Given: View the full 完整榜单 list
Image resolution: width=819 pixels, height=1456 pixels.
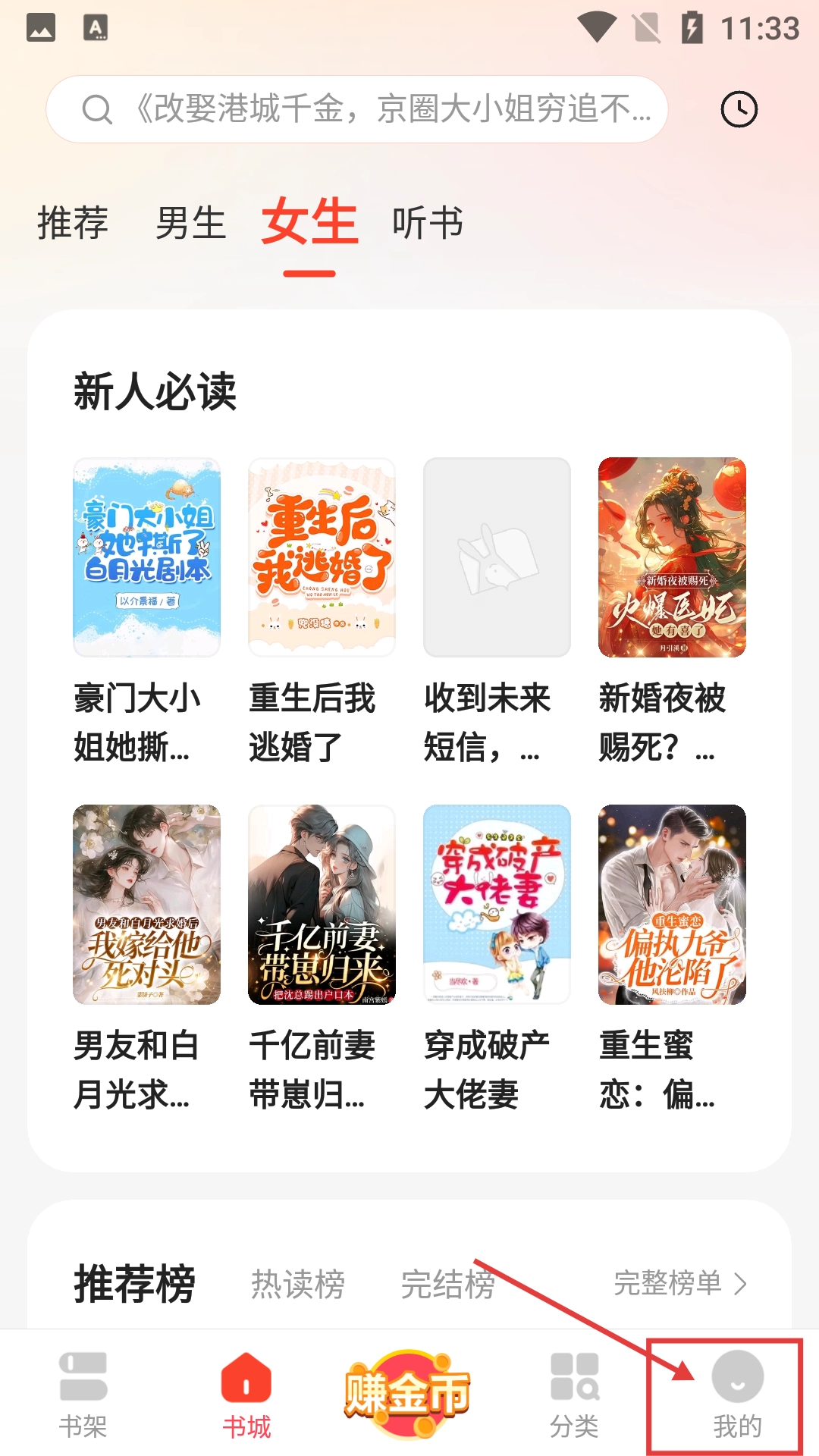Looking at the screenshot, I should [679, 1283].
